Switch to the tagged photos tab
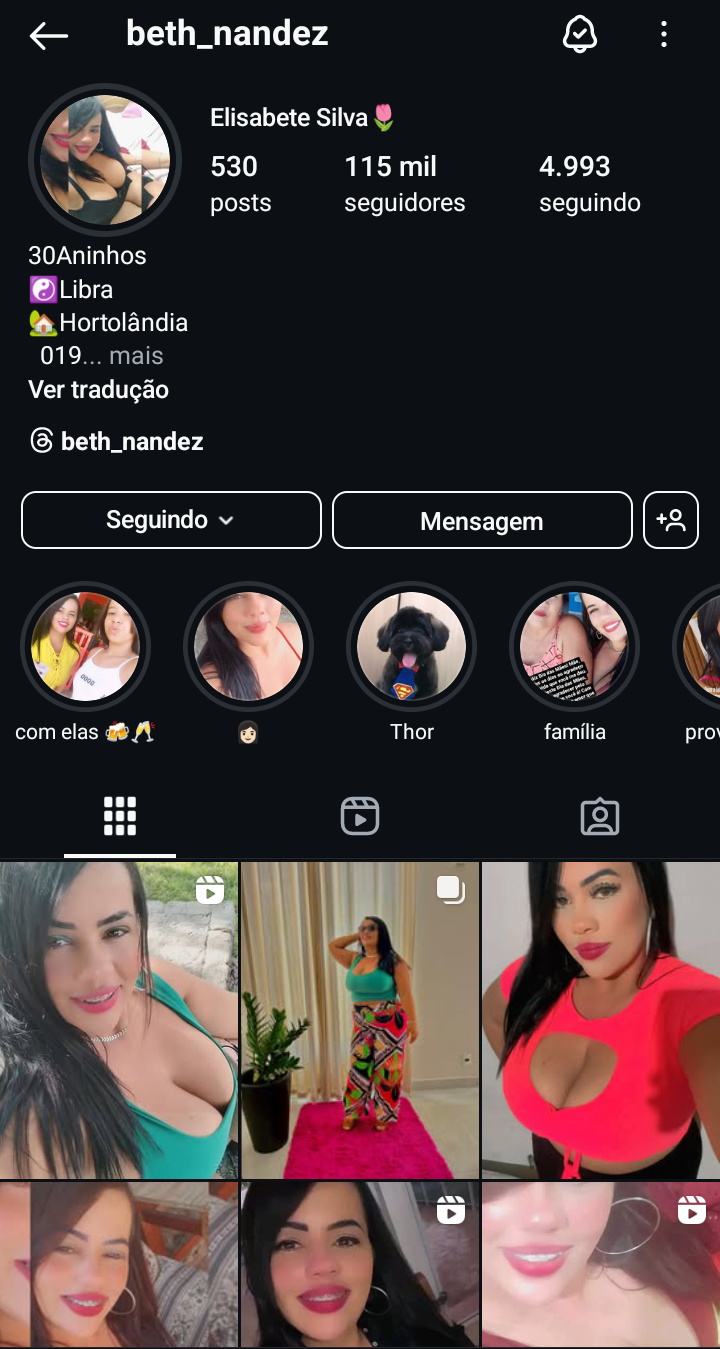 point(600,816)
